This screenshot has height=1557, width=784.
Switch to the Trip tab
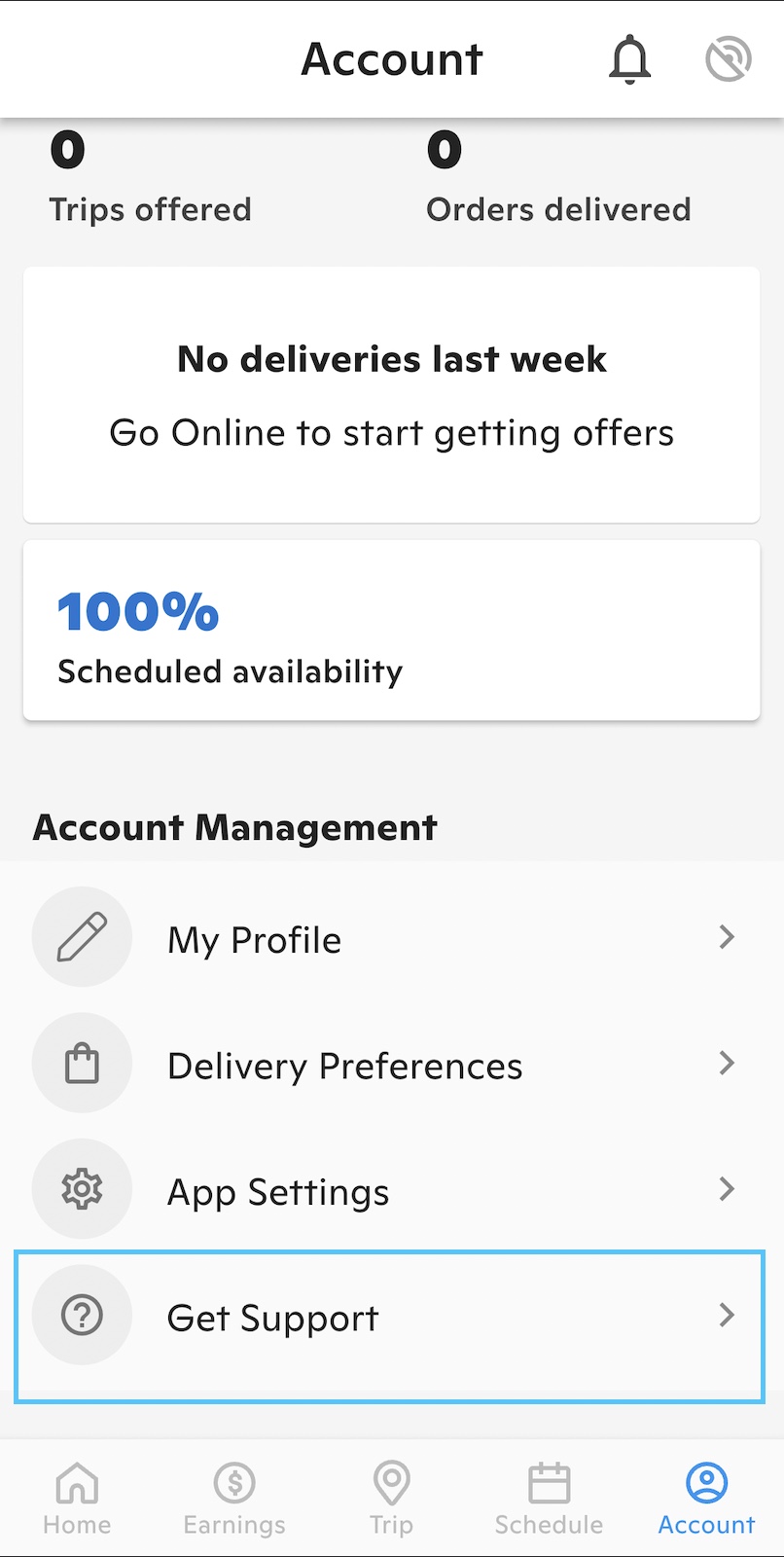tap(391, 1499)
